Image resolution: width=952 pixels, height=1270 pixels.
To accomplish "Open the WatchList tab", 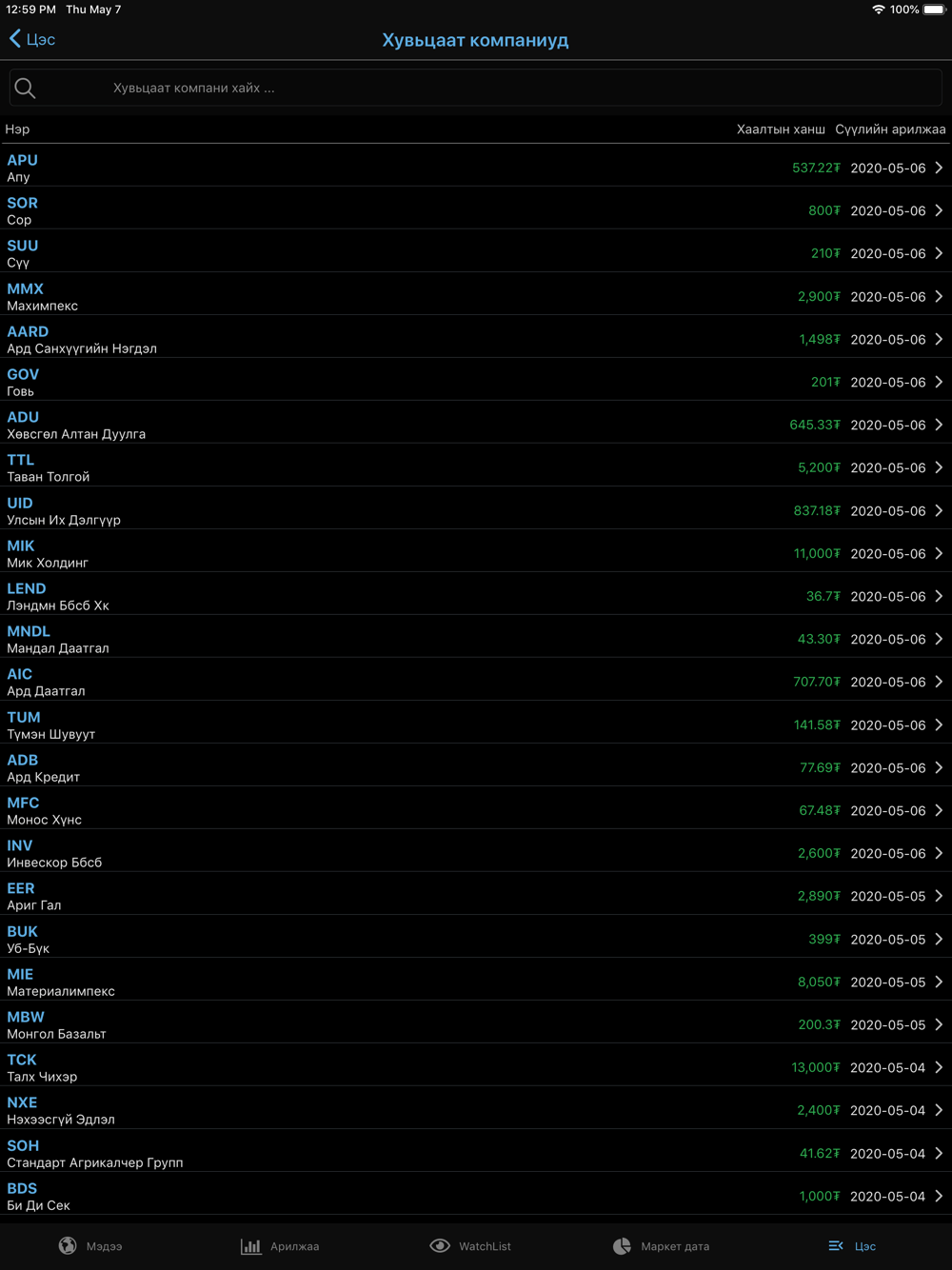I will (470, 1246).
